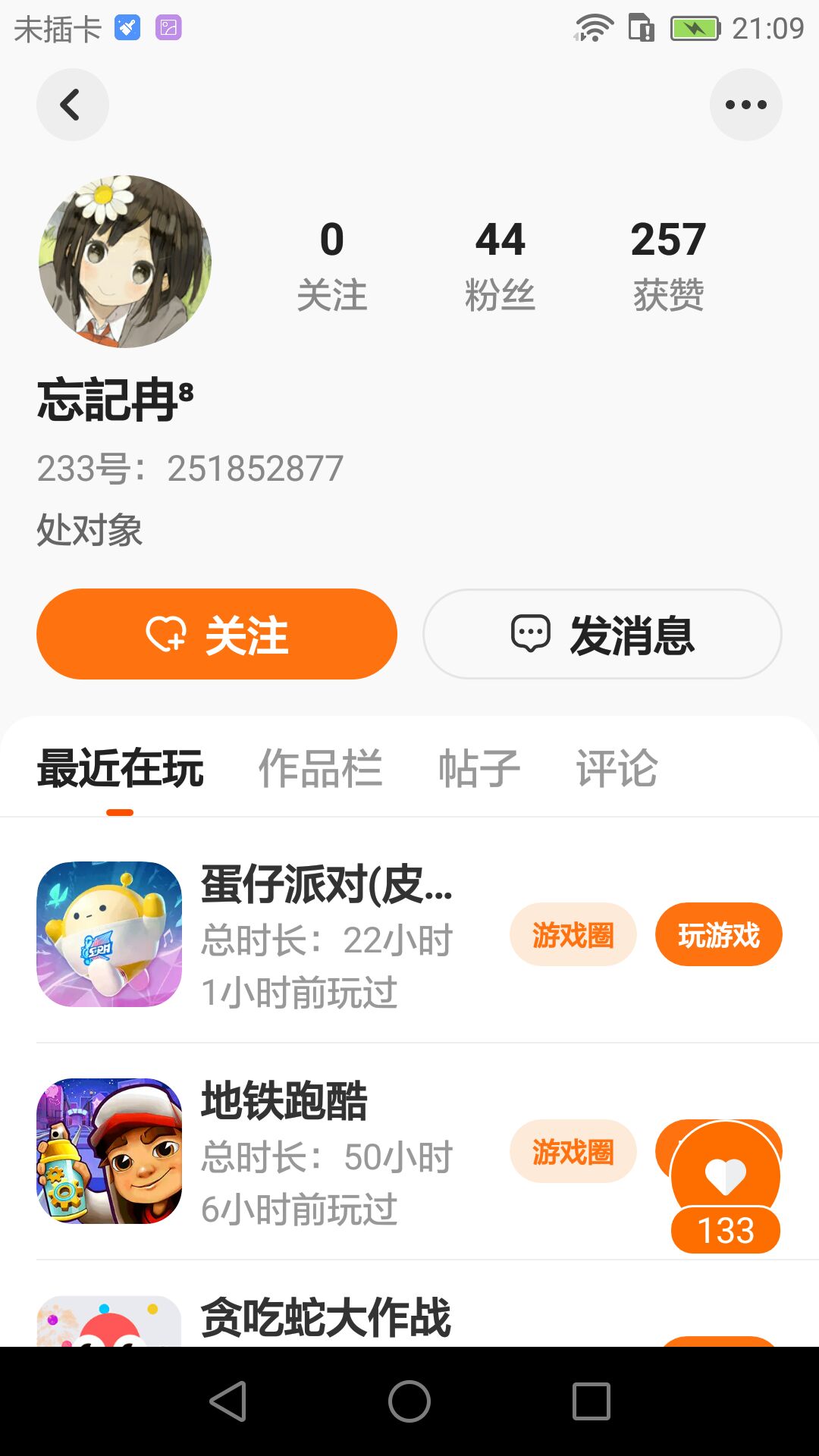The image size is (819, 1456).
Task: Return to the system home screen
Action: (409, 1401)
